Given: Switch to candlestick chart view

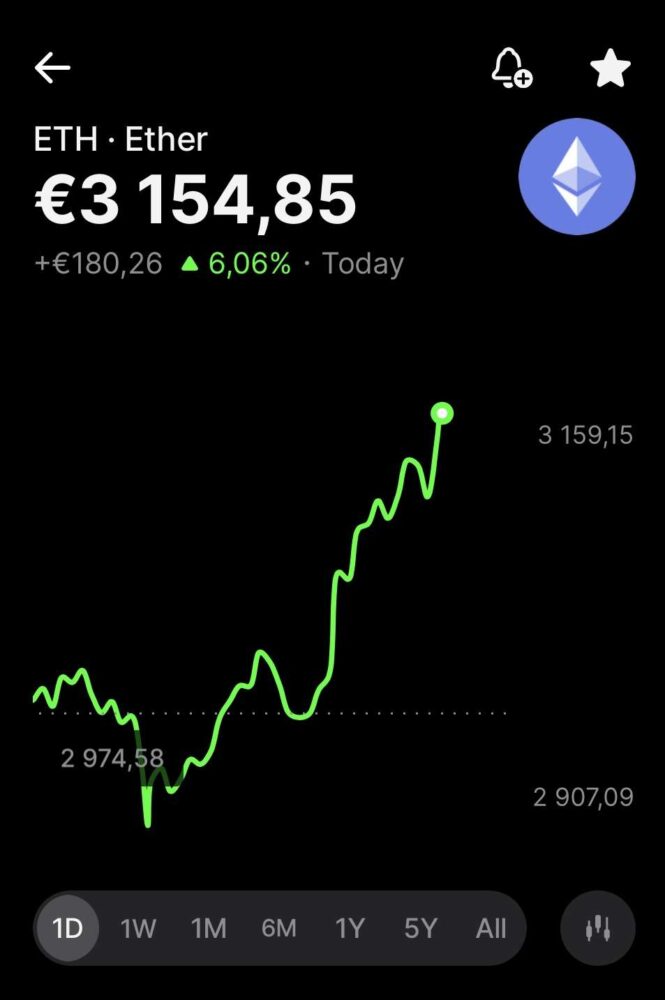Looking at the screenshot, I should coord(598,928).
